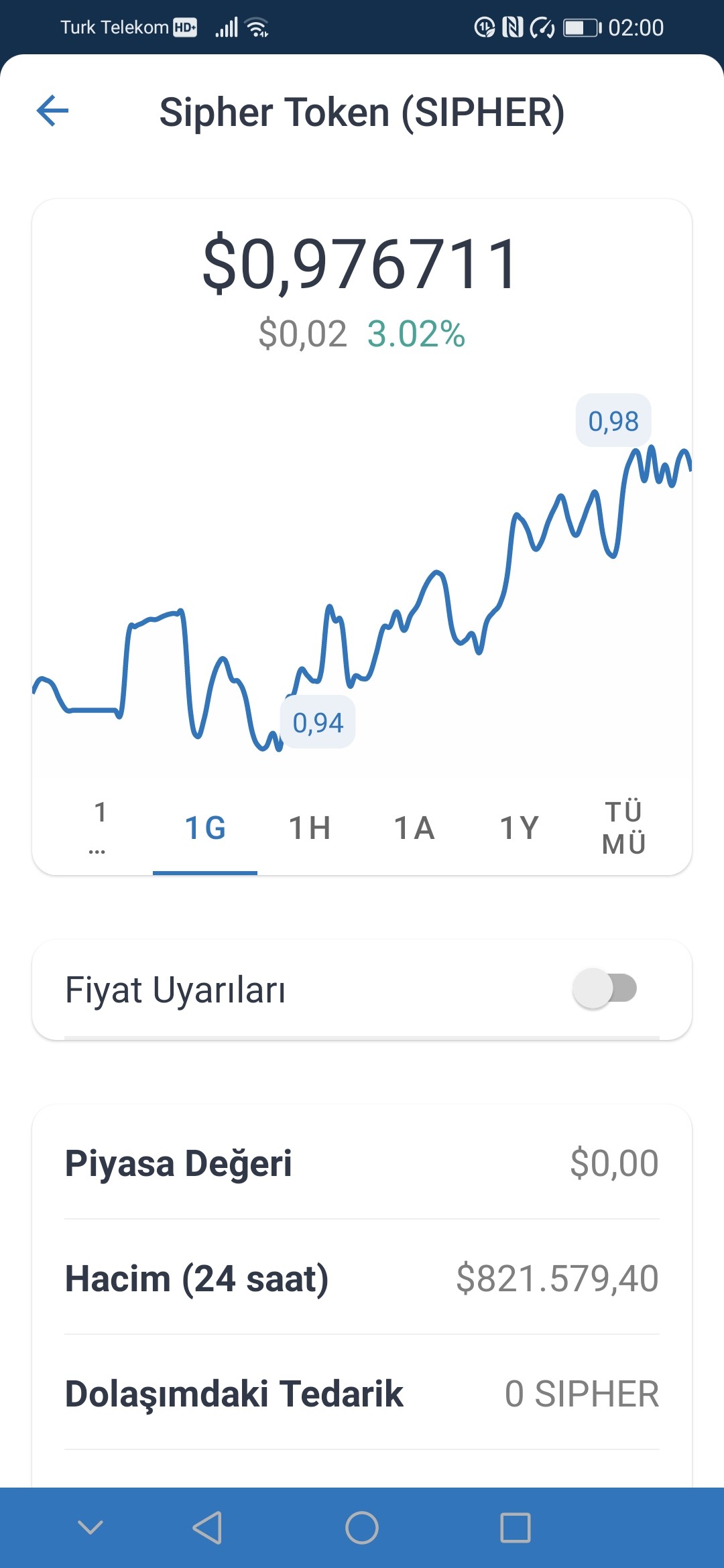The height and width of the screenshot is (1568, 724).
Task: Tap the system back triangle button
Action: click(x=207, y=1528)
